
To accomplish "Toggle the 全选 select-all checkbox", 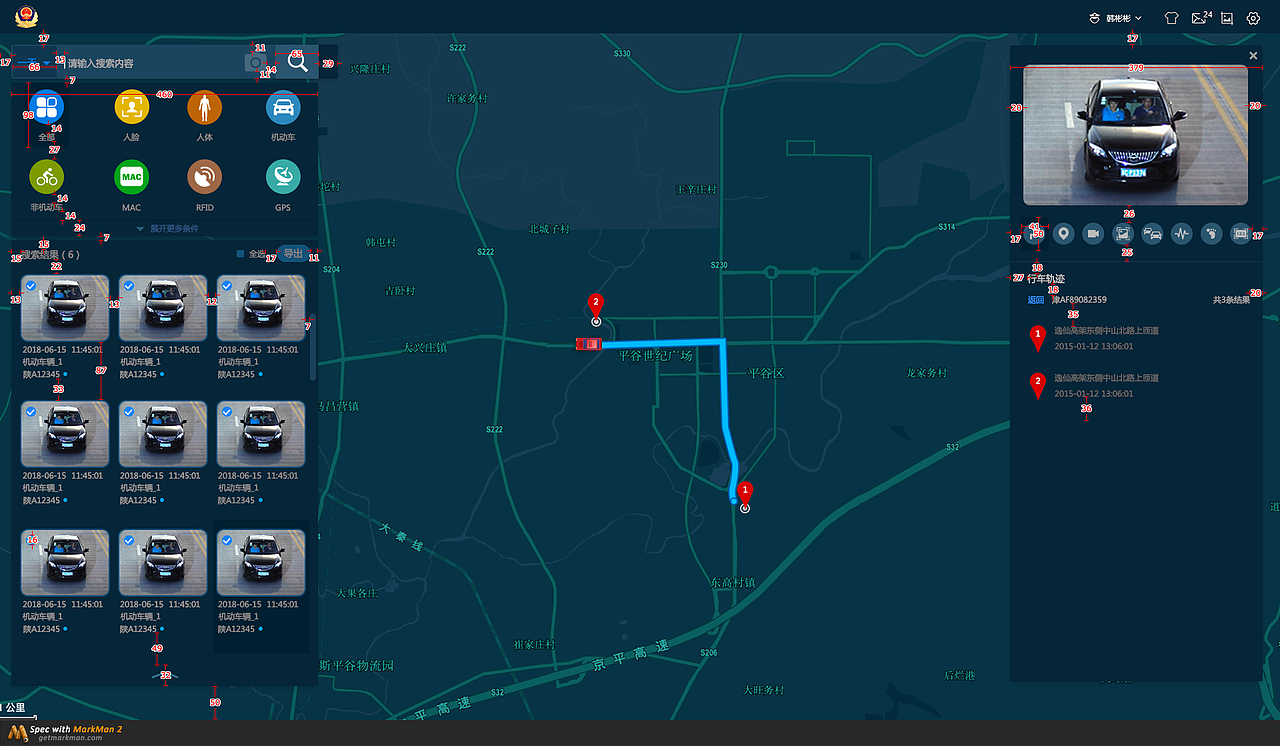I will tap(240, 254).
